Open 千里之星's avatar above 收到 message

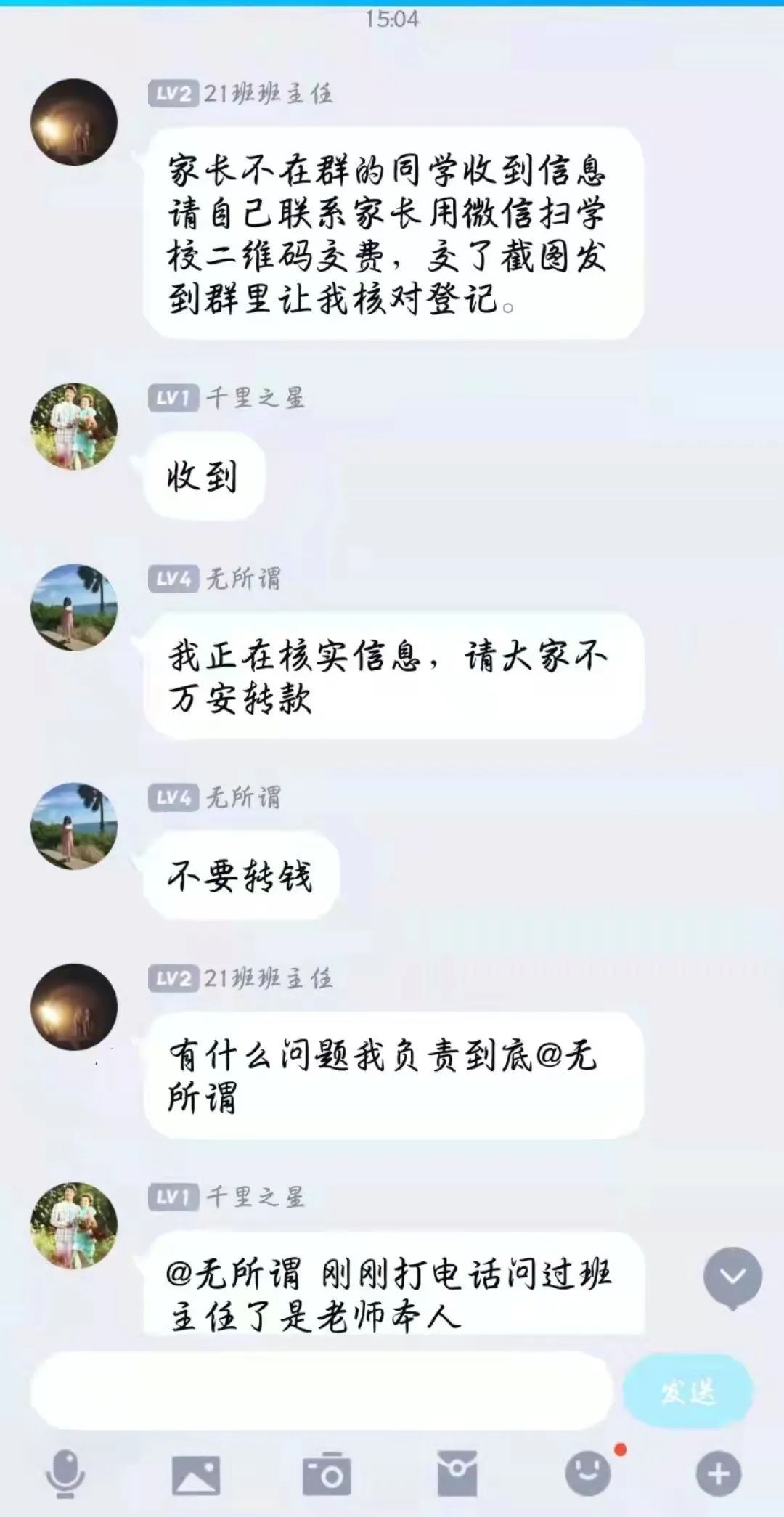tap(74, 426)
